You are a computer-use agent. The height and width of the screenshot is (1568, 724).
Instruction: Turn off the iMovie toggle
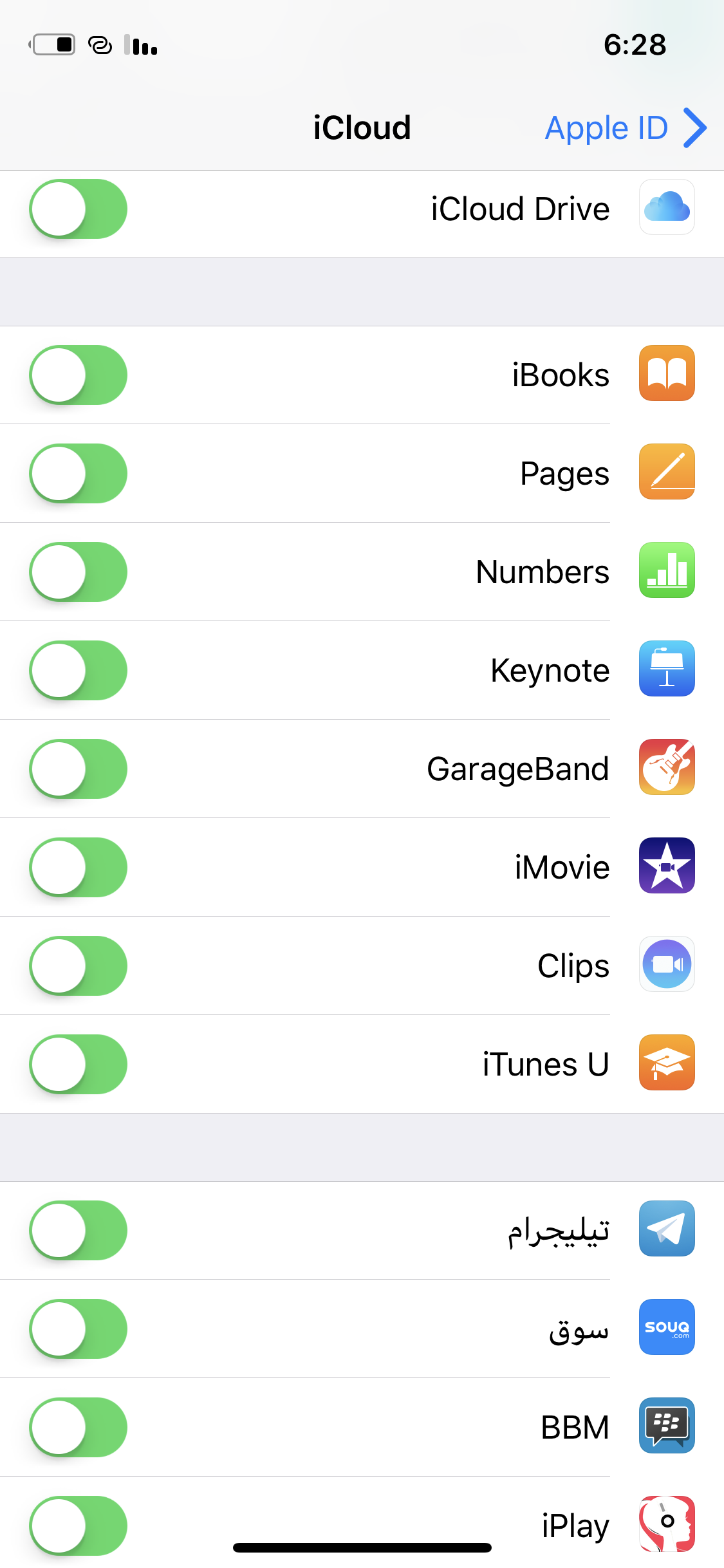point(78,867)
